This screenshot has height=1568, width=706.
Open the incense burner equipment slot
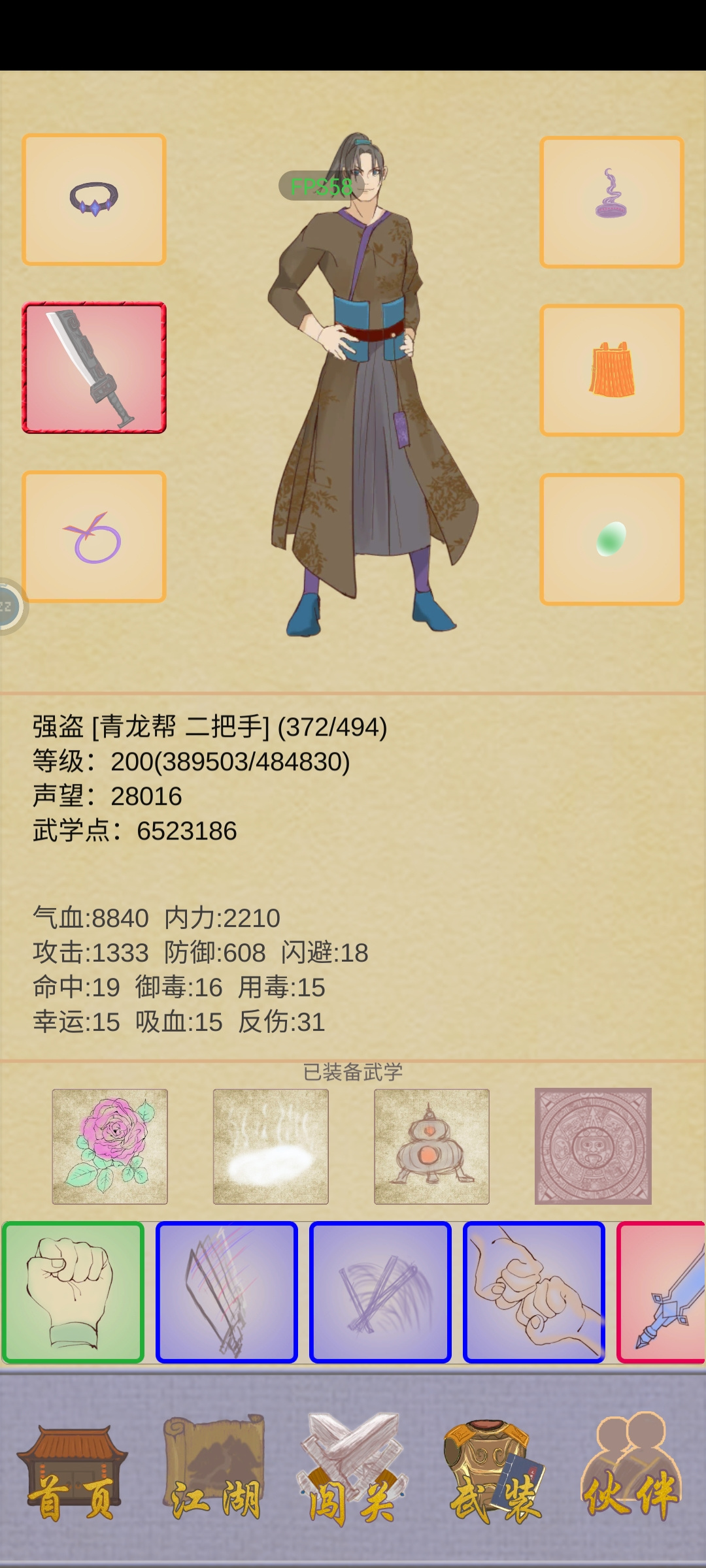[x=612, y=202]
